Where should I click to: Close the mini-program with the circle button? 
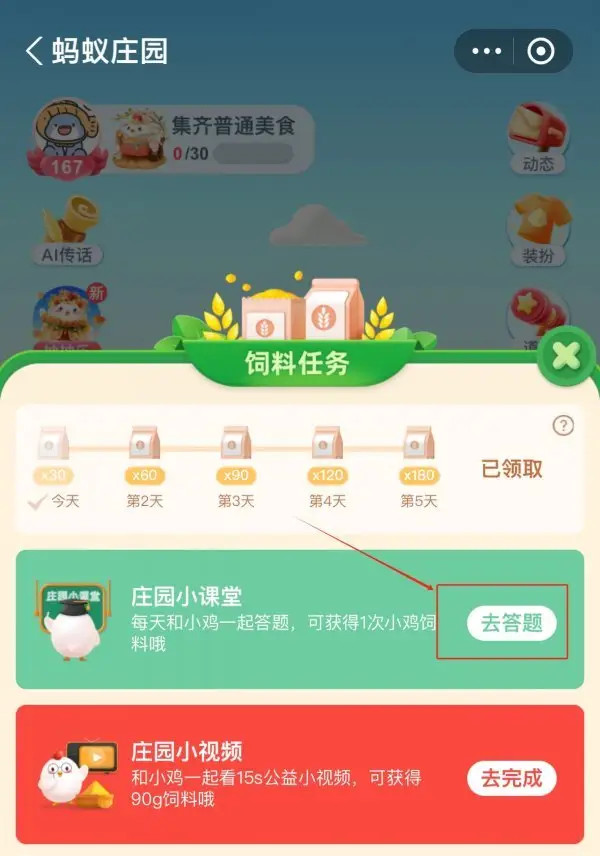click(541, 51)
